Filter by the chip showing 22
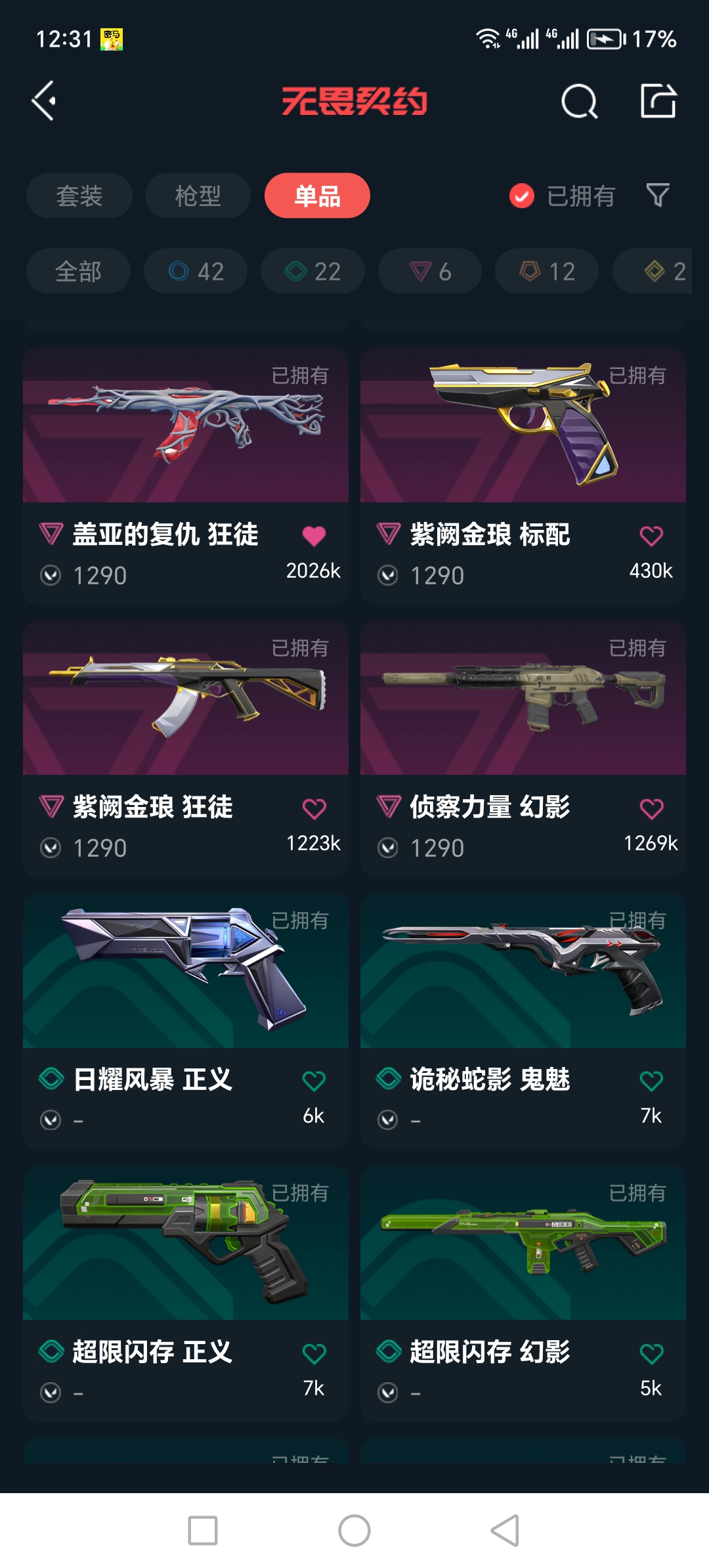Viewport: 709px width, 1568px height. click(x=312, y=271)
